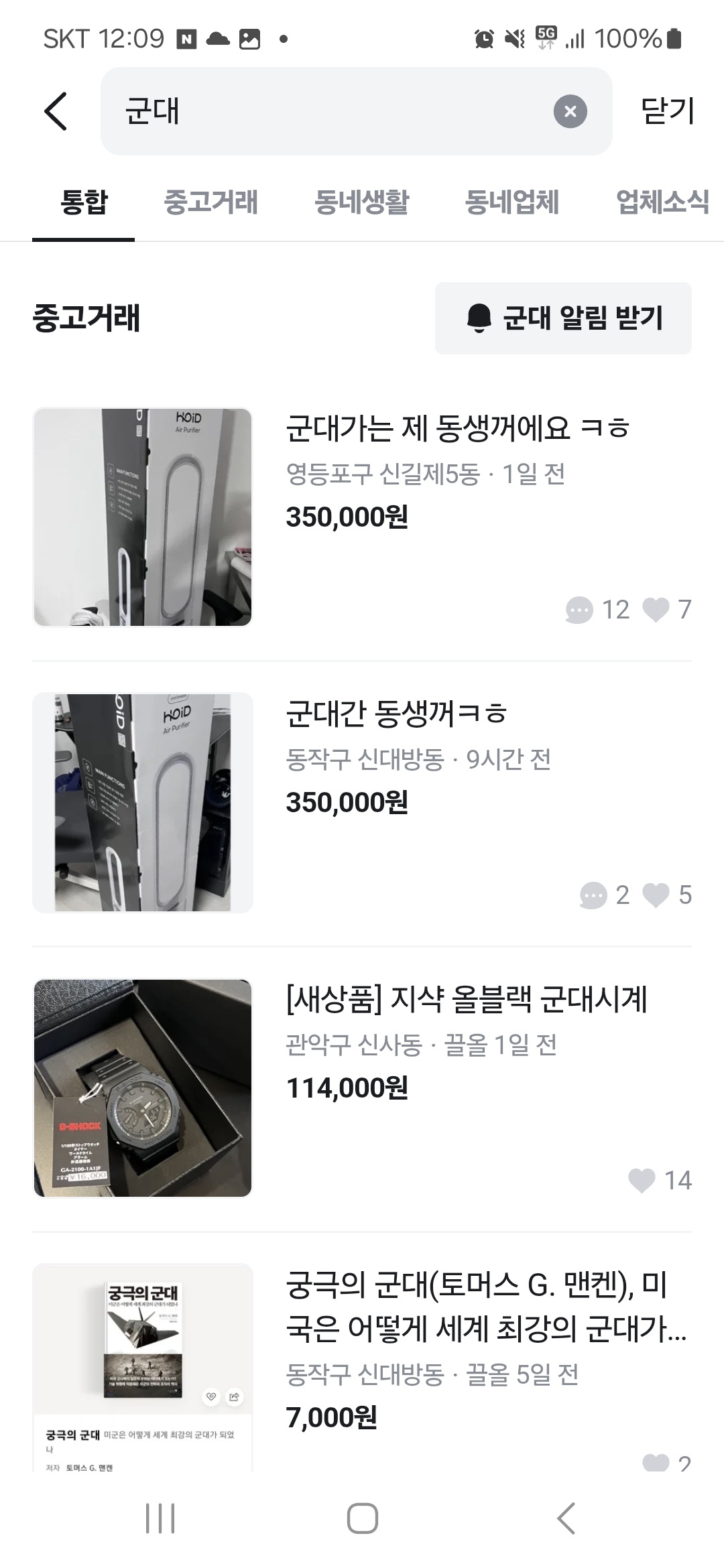Go back using the top-left arrow

[x=56, y=111]
